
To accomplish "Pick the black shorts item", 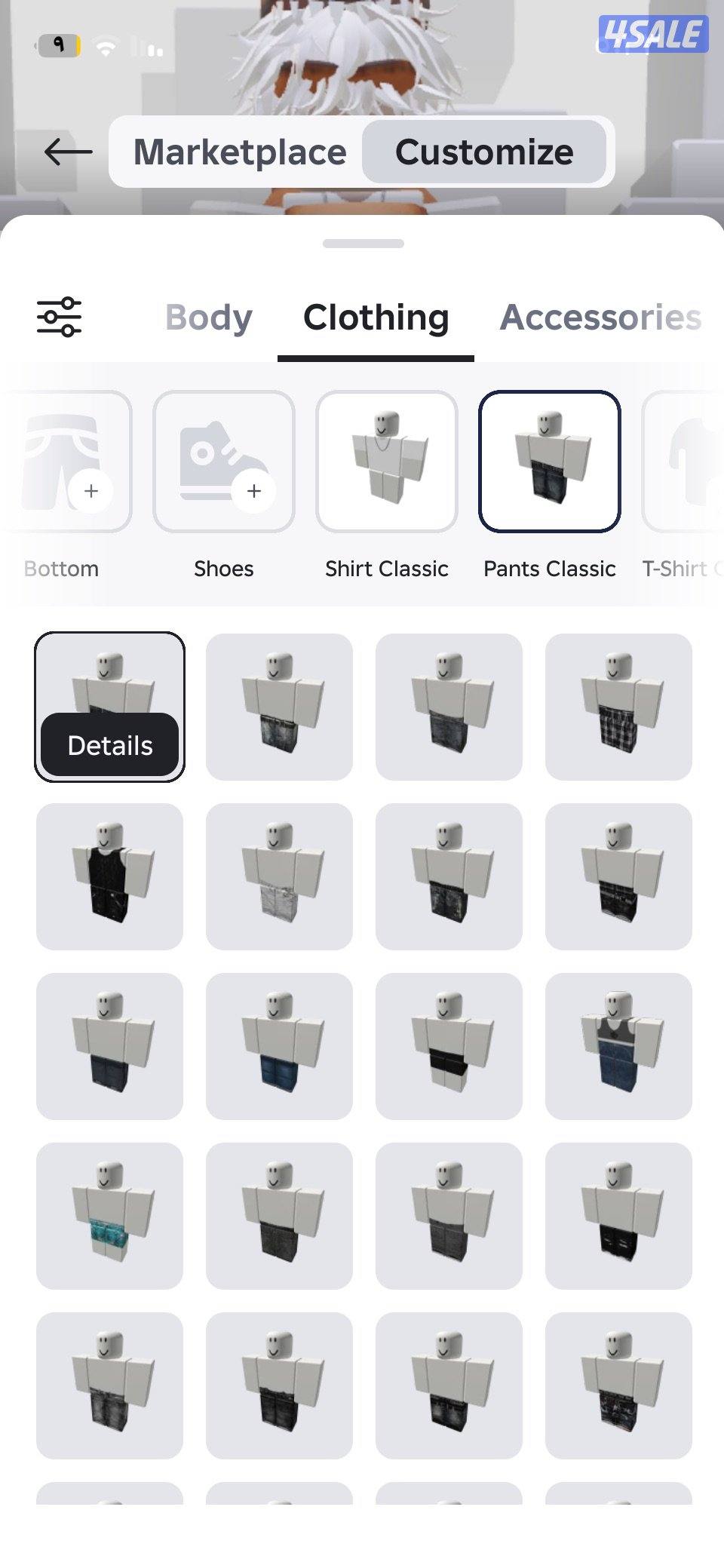I will (449, 1046).
